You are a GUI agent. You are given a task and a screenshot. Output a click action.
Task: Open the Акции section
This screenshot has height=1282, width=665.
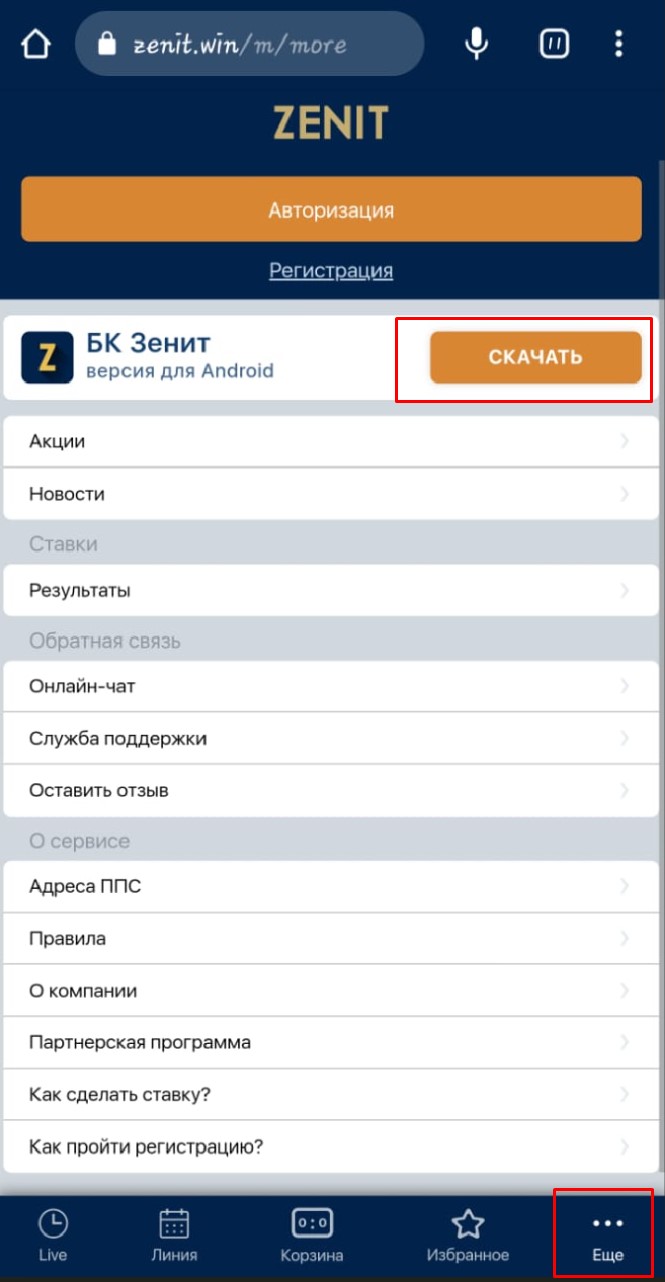pyautogui.click(x=331, y=441)
